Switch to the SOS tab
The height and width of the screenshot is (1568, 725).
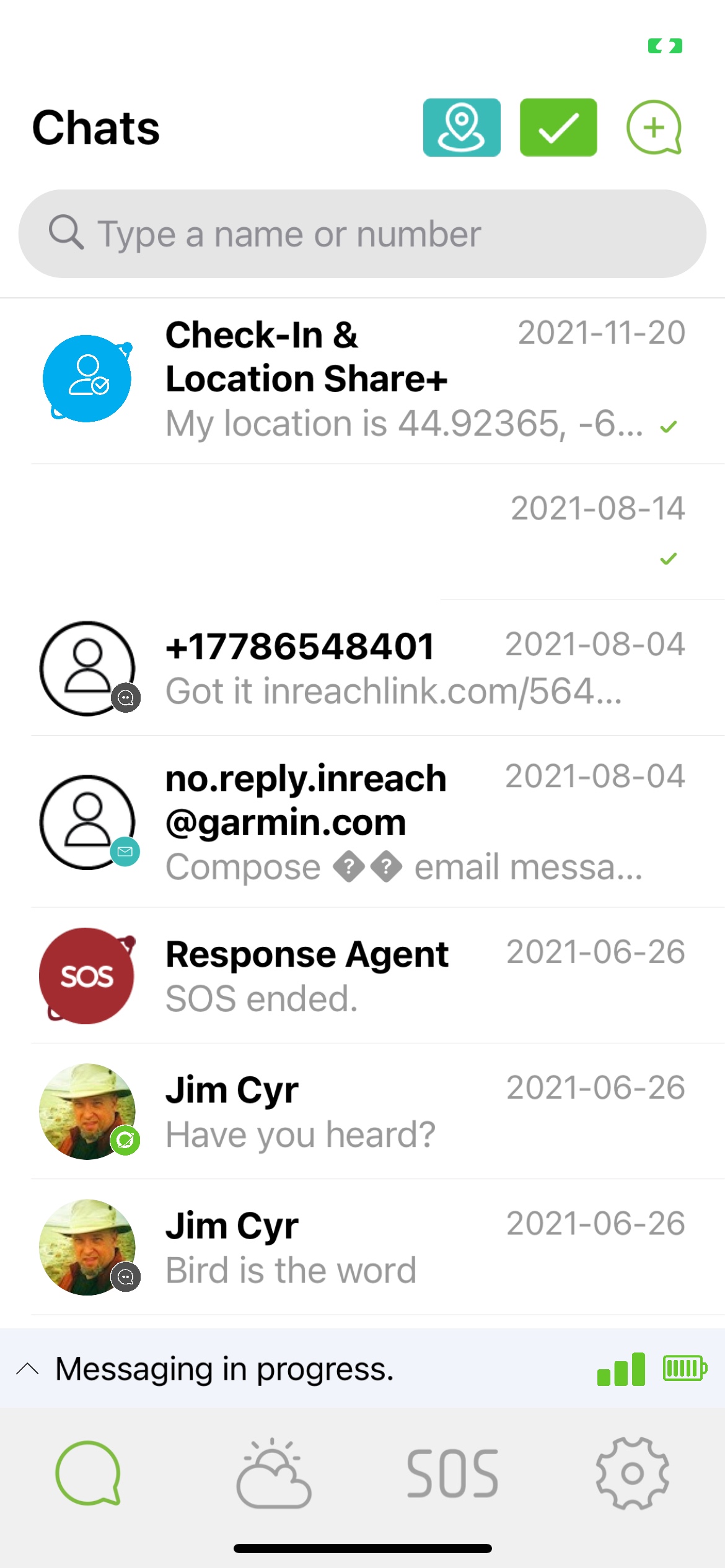(452, 1474)
